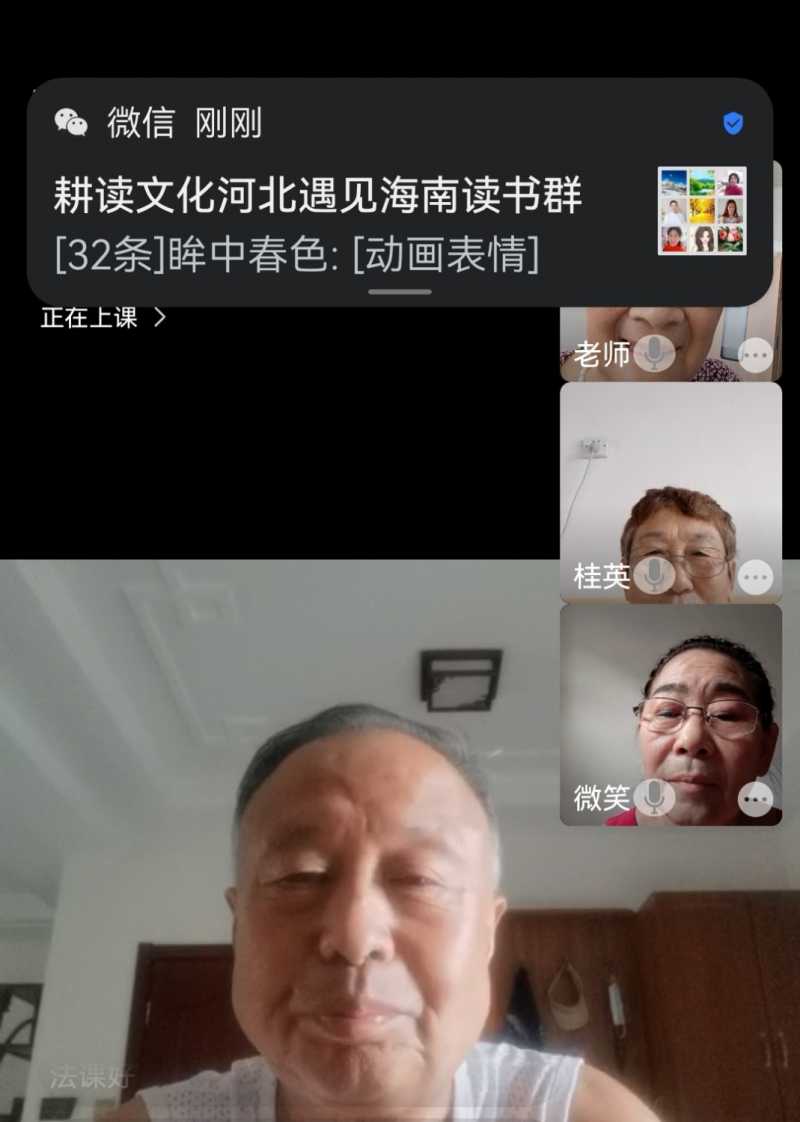Tap the WeChat logo in the notification banner
Viewport: 800px width, 1122px height.
coord(74,122)
